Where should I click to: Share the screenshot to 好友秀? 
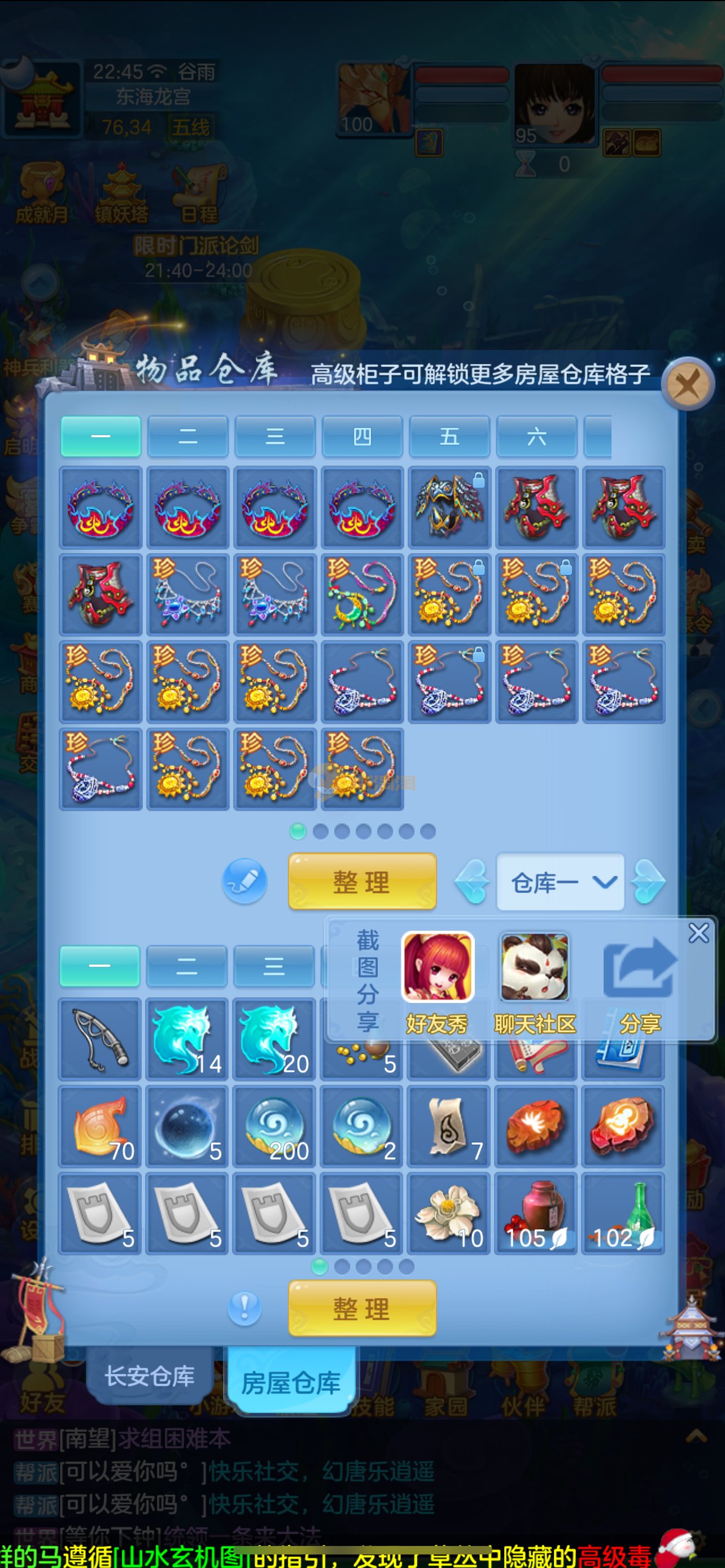click(437, 981)
